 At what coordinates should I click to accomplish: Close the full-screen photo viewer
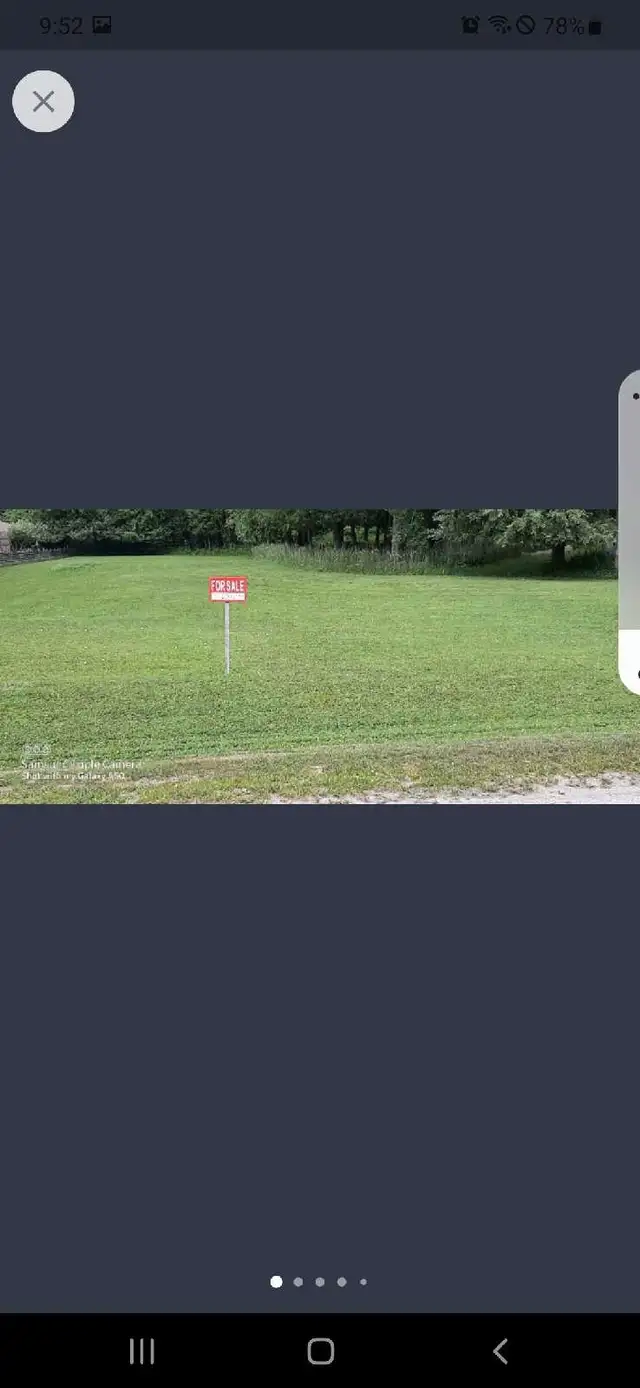[43, 101]
